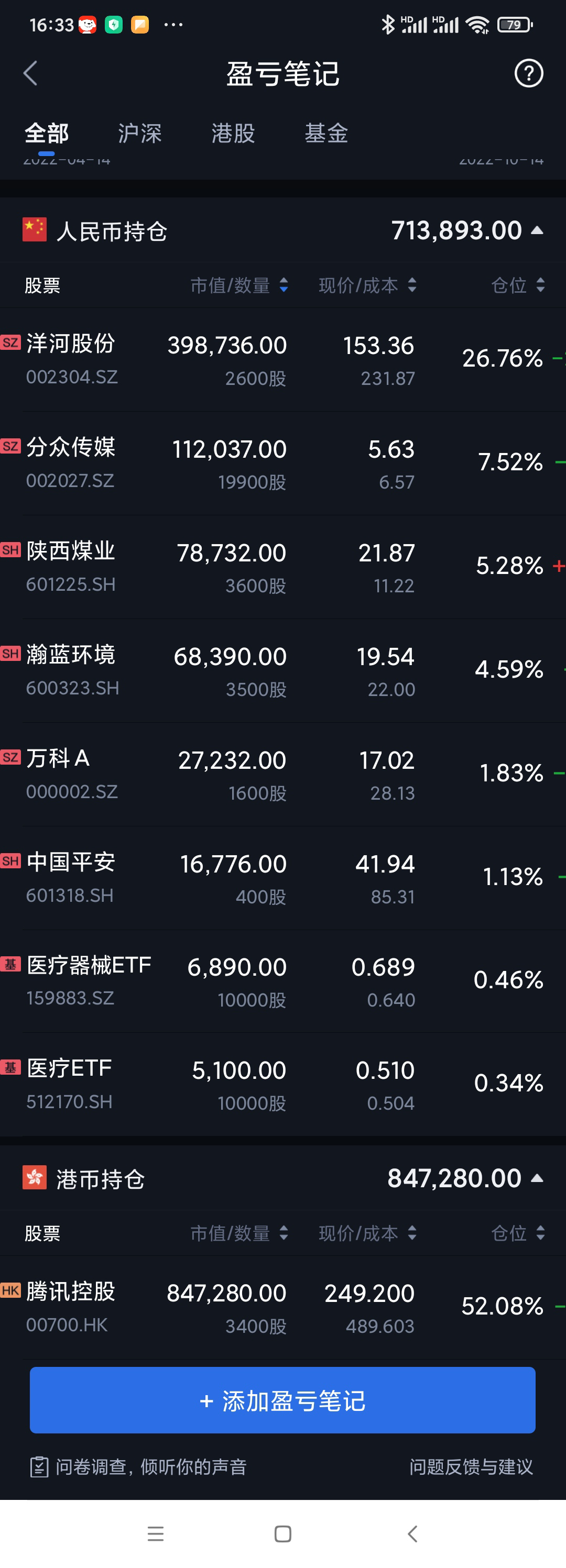Screen dimensions: 566x1568
Task: Switch to the 港股 tab
Action: pyautogui.click(x=233, y=134)
